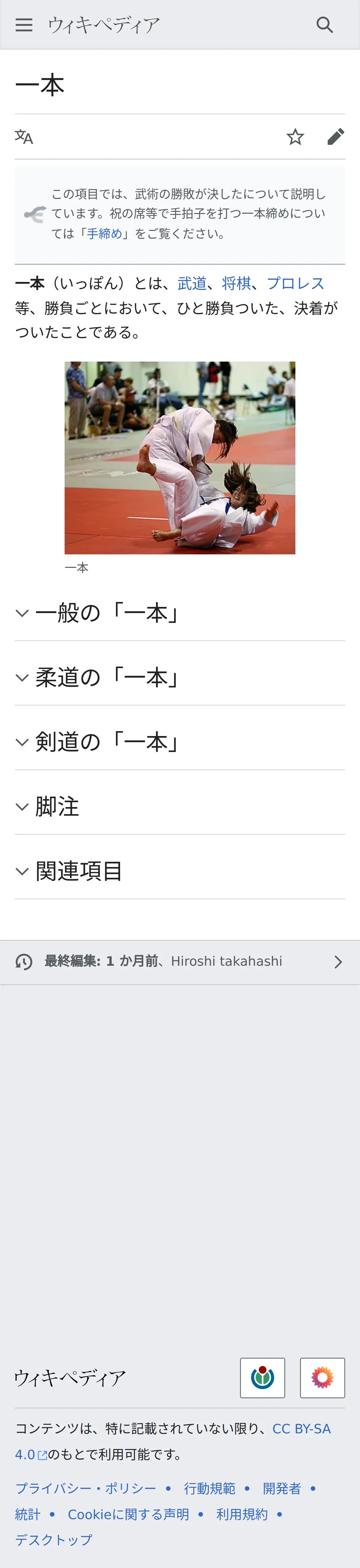Expand the 脚注 section
Viewport: 360px width, 1568px height.
pos(180,806)
